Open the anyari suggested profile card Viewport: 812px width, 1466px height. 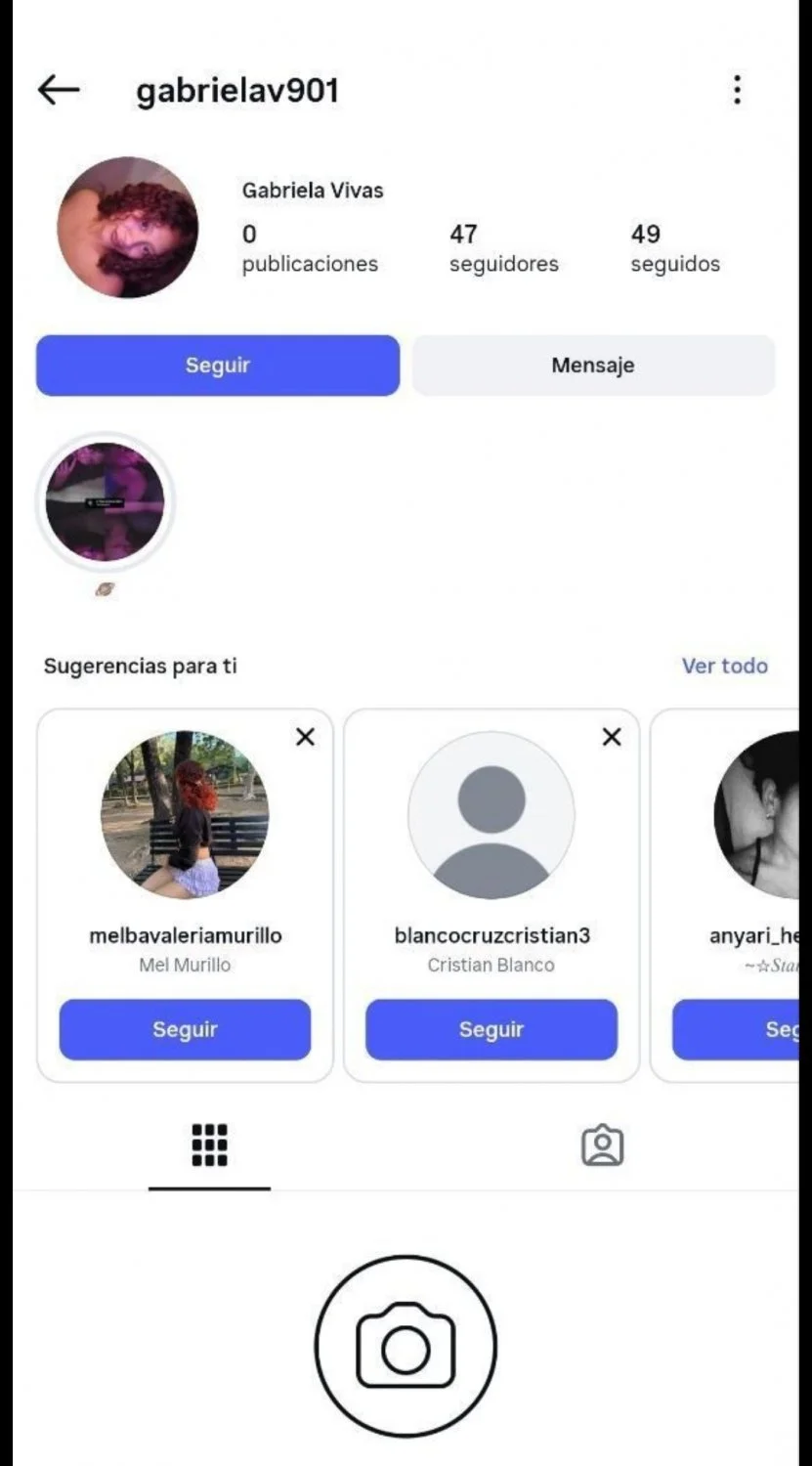click(x=725, y=896)
